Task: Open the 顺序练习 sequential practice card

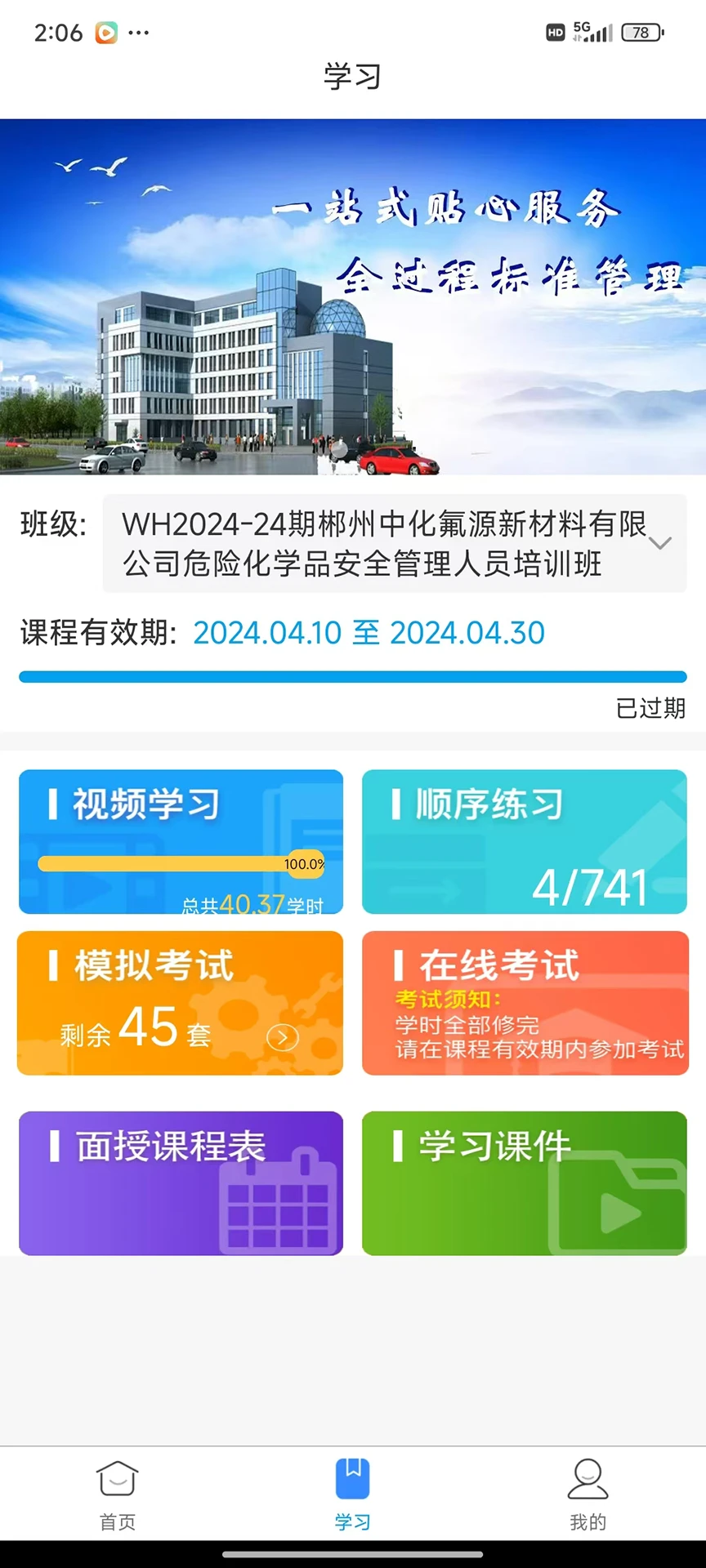Action: click(524, 841)
